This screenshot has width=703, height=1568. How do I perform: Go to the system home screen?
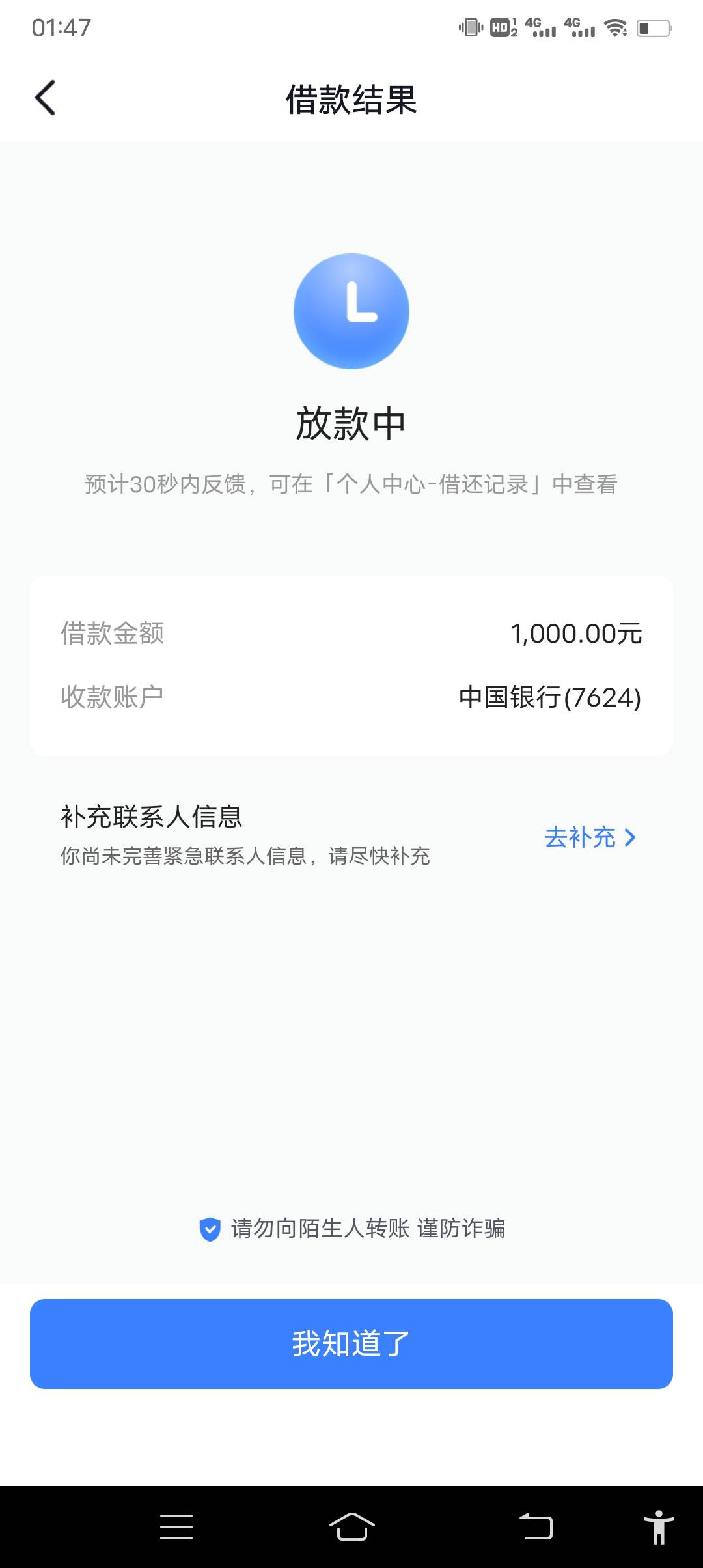coord(351,1526)
